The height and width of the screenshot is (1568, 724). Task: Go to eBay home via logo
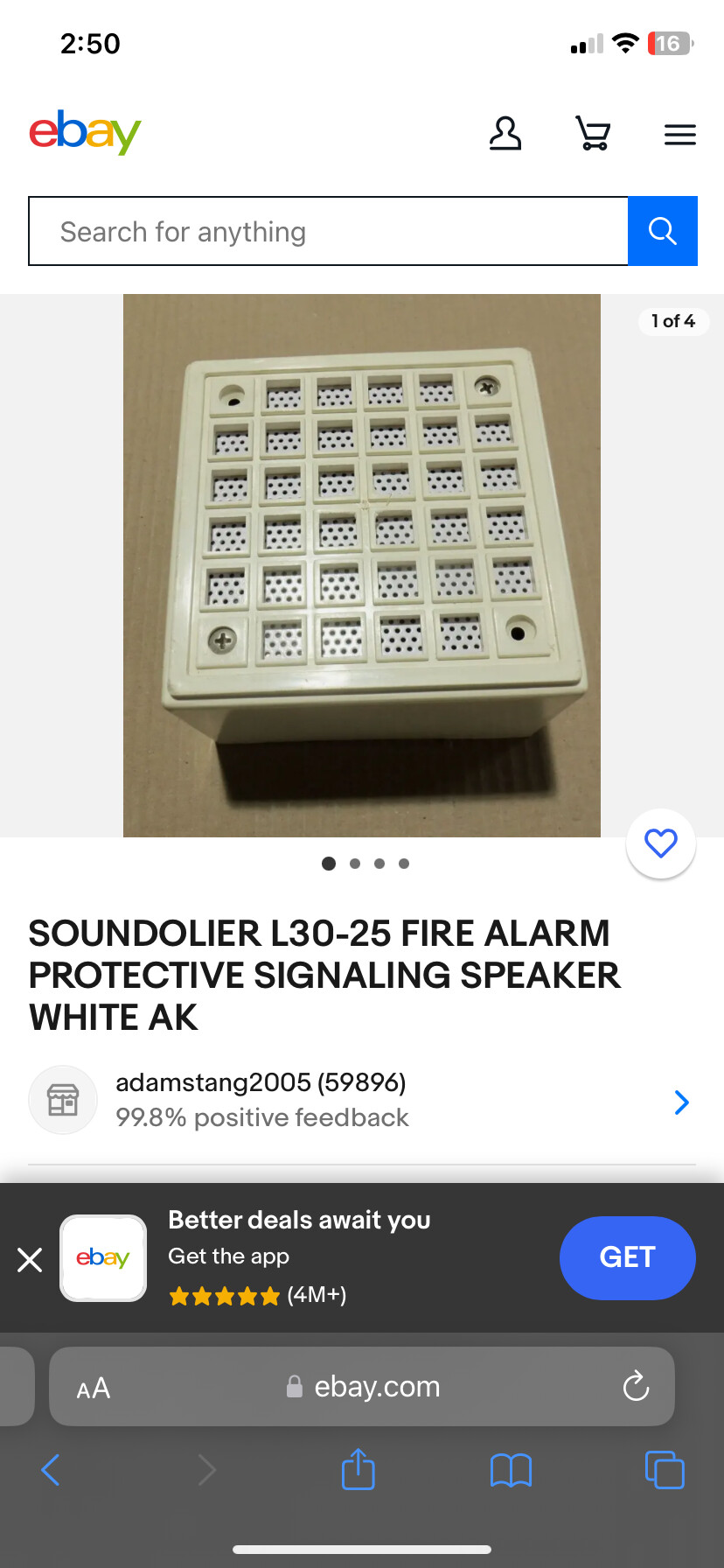coord(85,132)
